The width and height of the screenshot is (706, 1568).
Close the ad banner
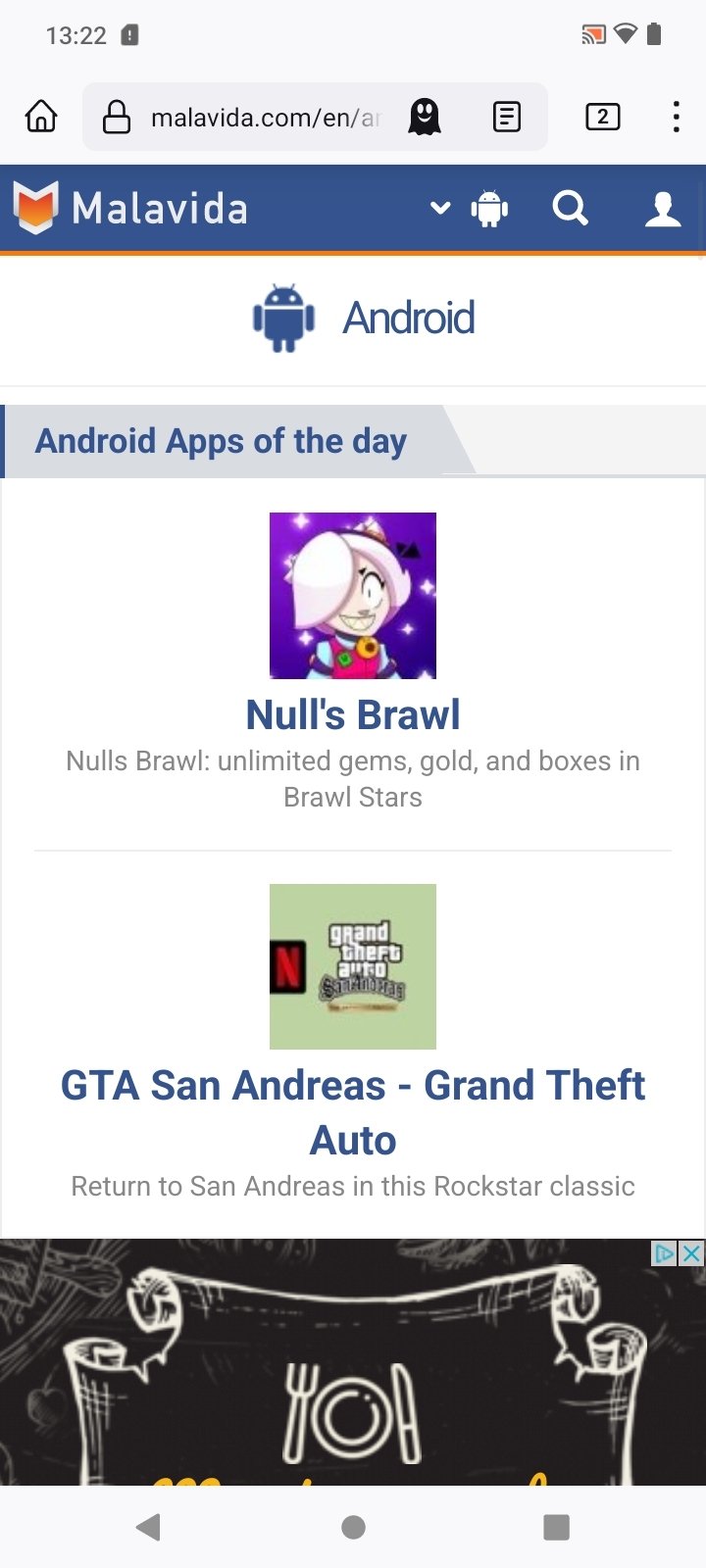[x=692, y=1252]
